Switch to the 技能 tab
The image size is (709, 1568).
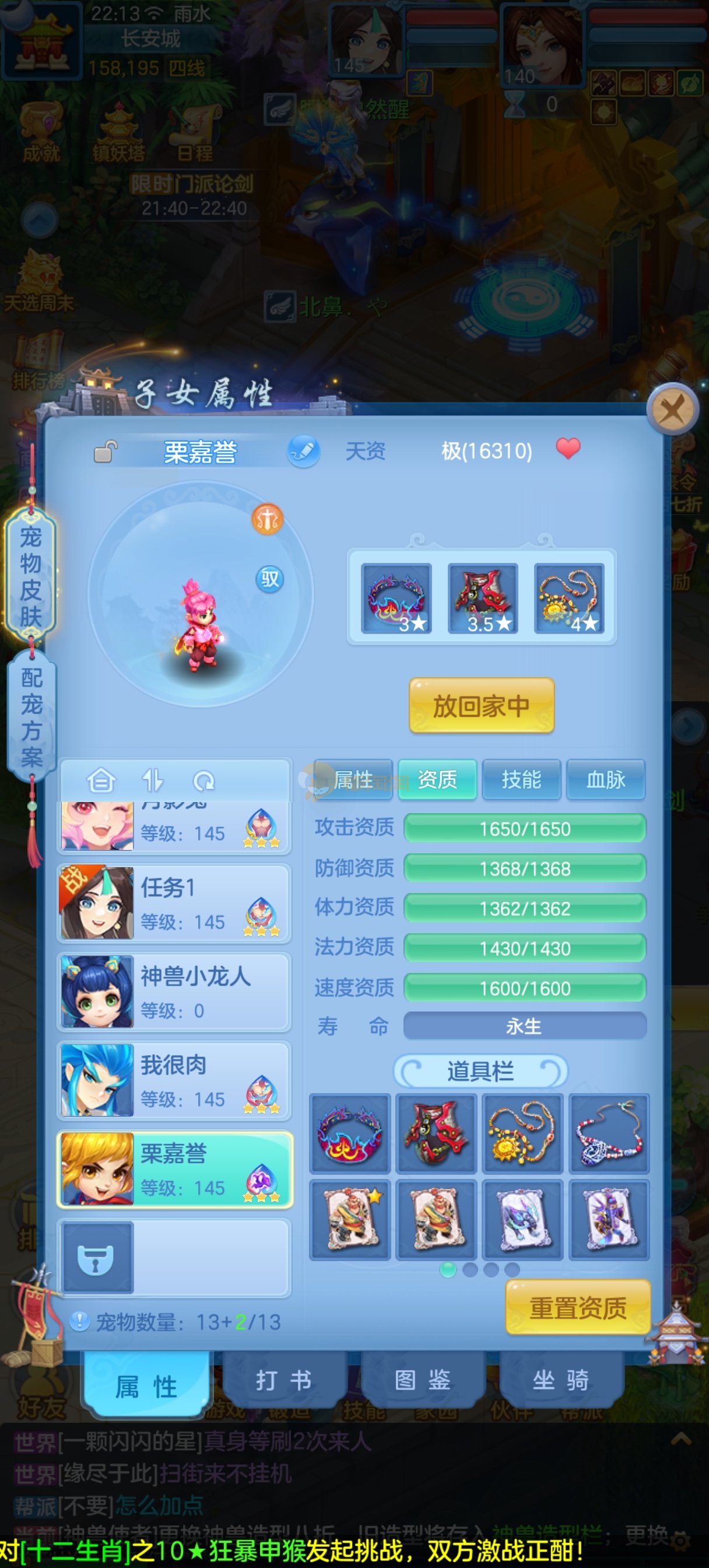point(522,780)
